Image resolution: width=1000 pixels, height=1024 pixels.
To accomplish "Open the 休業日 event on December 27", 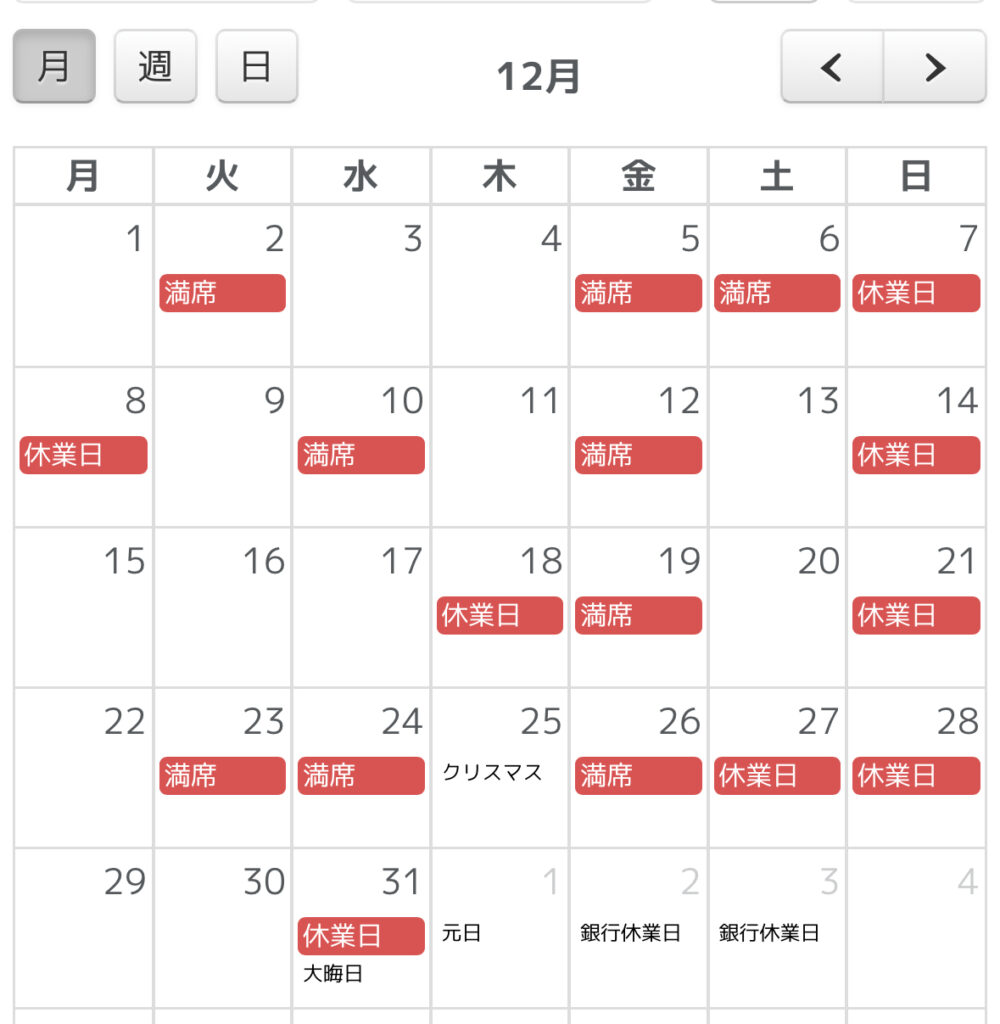I will coord(777,775).
